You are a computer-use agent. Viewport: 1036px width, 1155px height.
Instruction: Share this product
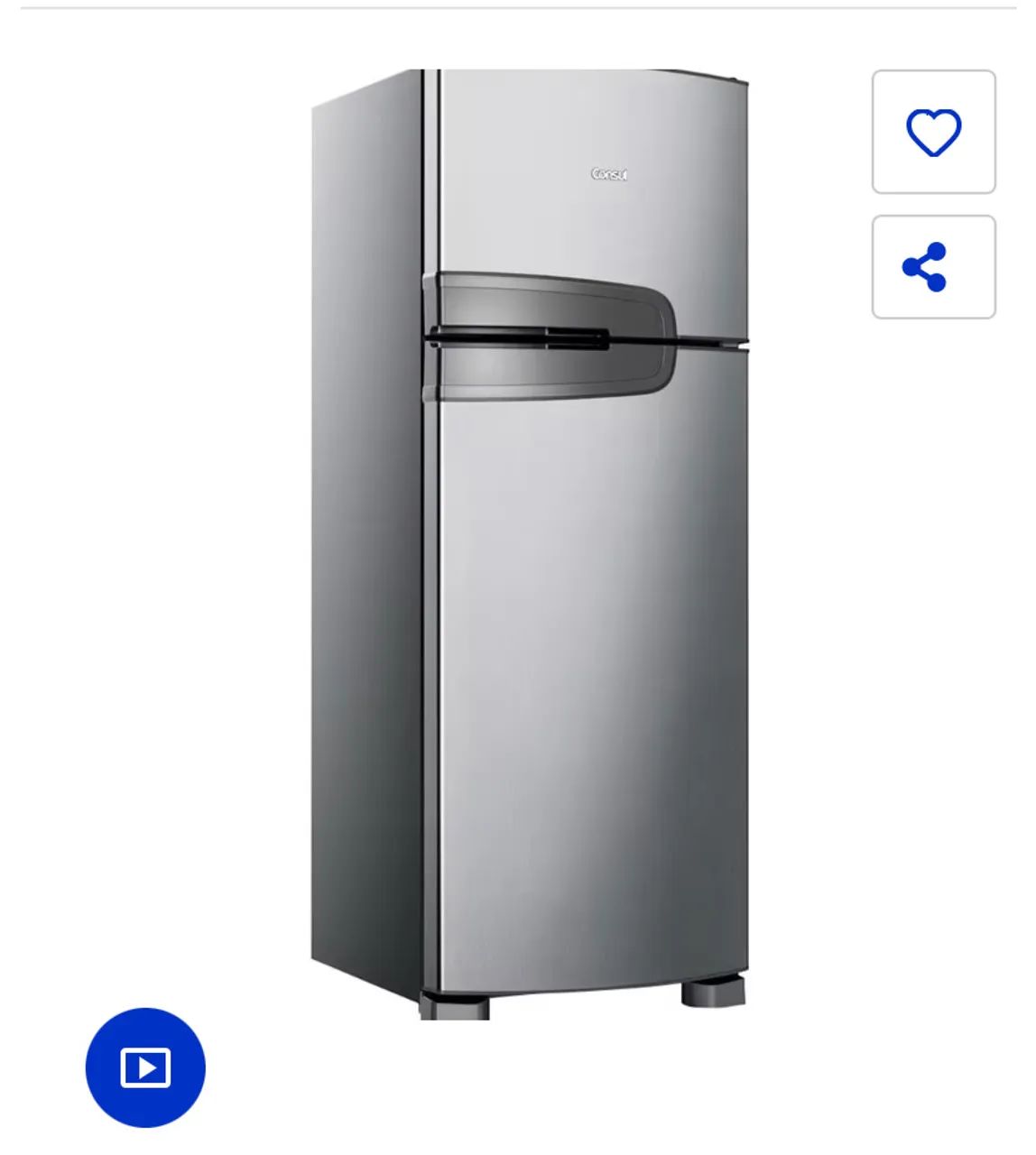[933, 267]
